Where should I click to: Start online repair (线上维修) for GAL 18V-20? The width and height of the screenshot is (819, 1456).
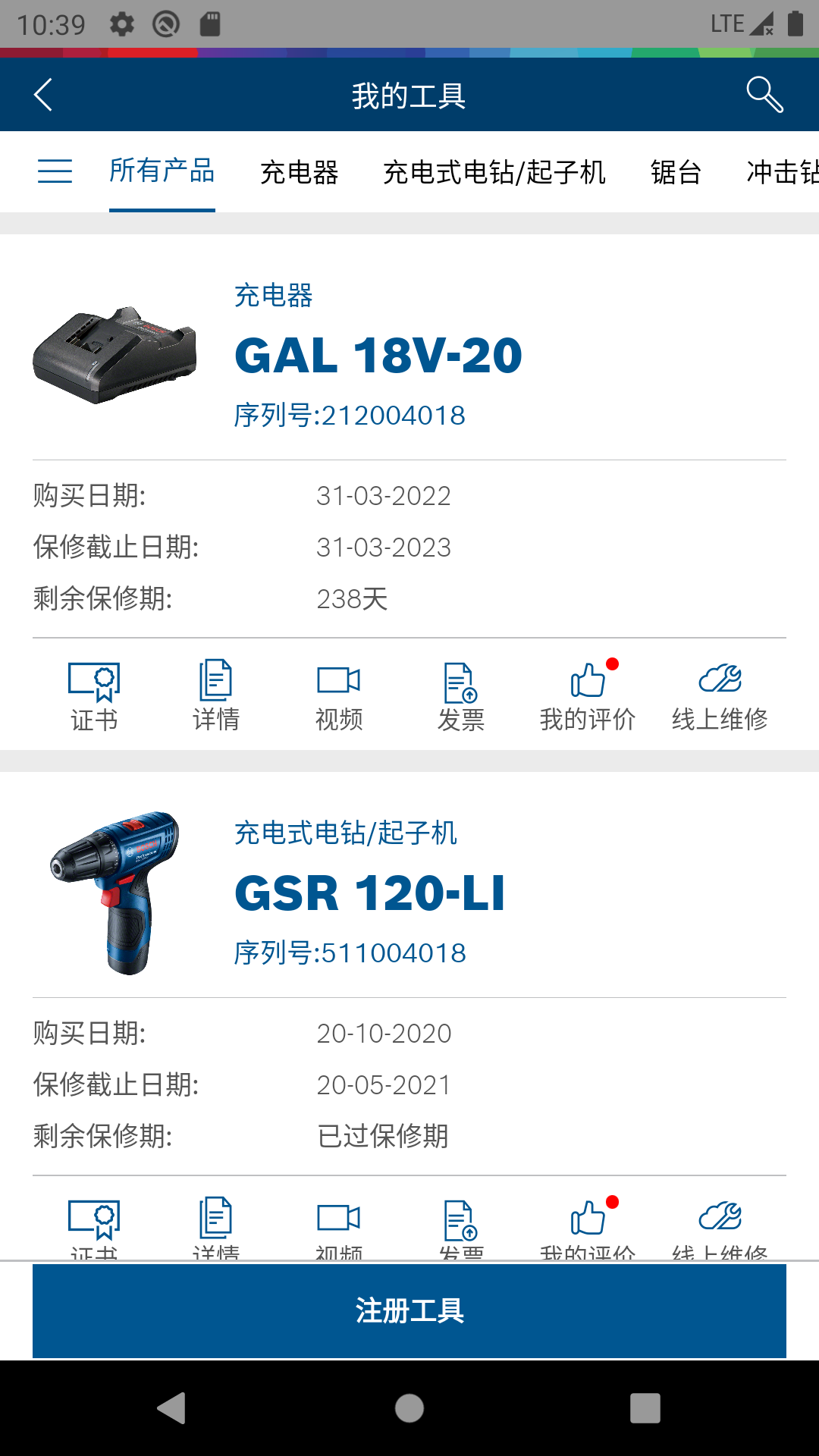pos(723,694)
